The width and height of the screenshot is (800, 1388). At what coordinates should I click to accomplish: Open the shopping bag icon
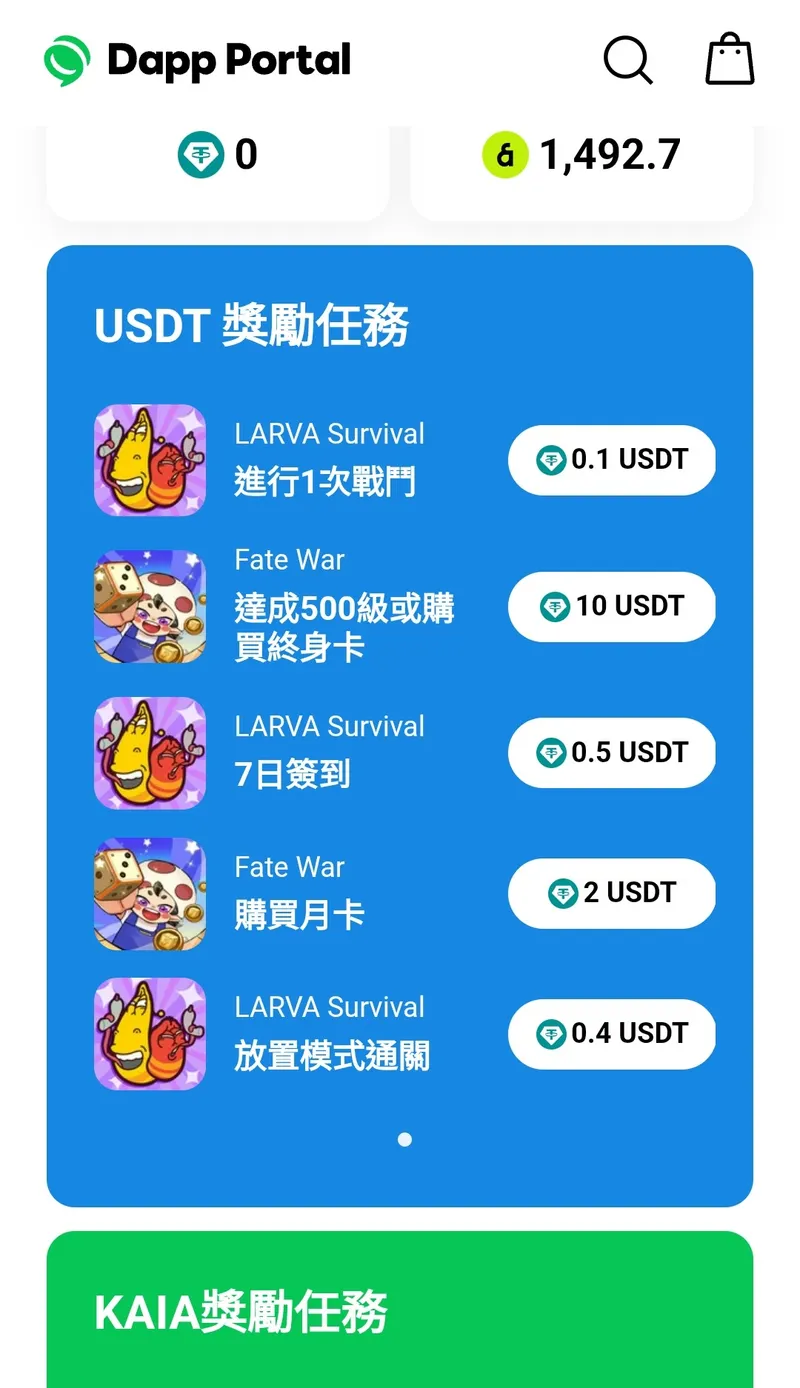pos(729,59)
